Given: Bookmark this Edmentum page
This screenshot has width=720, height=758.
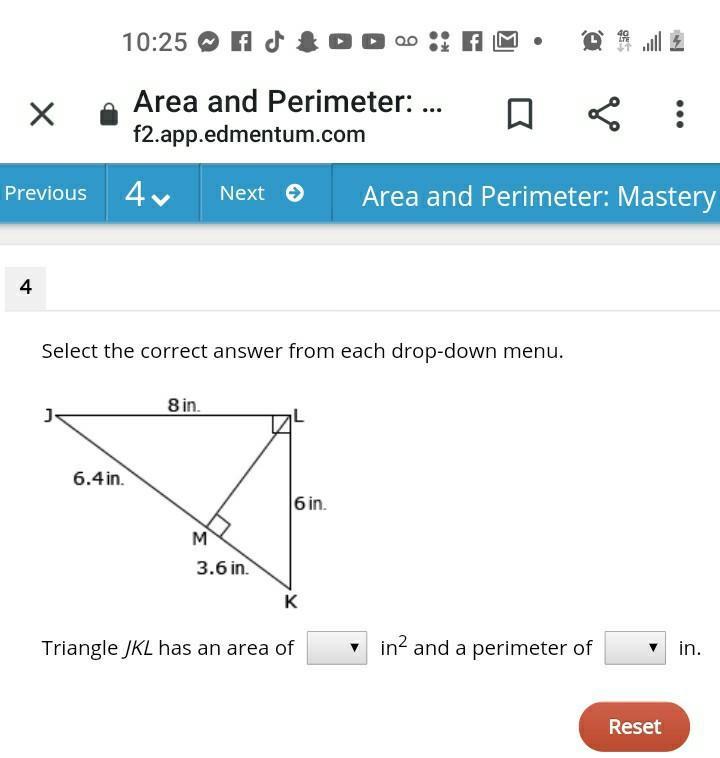Looking at the screenshot, I should click(x=520, y=114).
